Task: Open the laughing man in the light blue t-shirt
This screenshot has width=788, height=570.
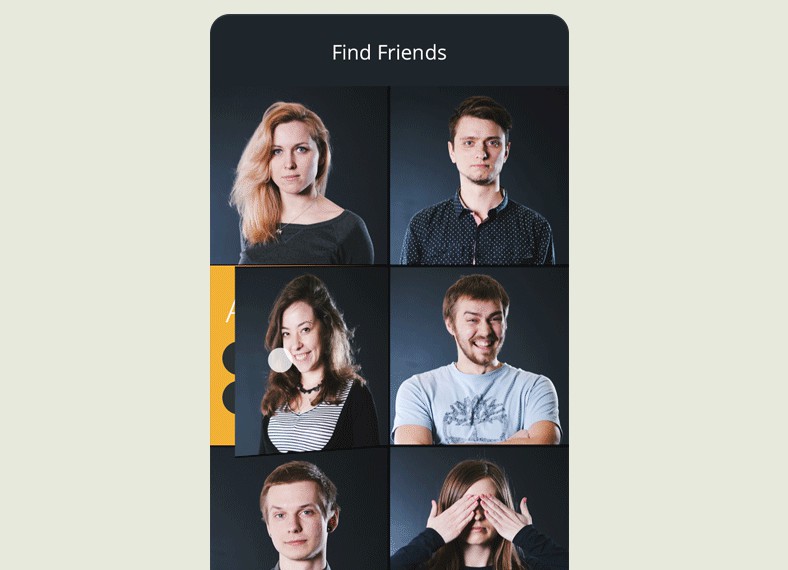Action: [x=479, y=357]
